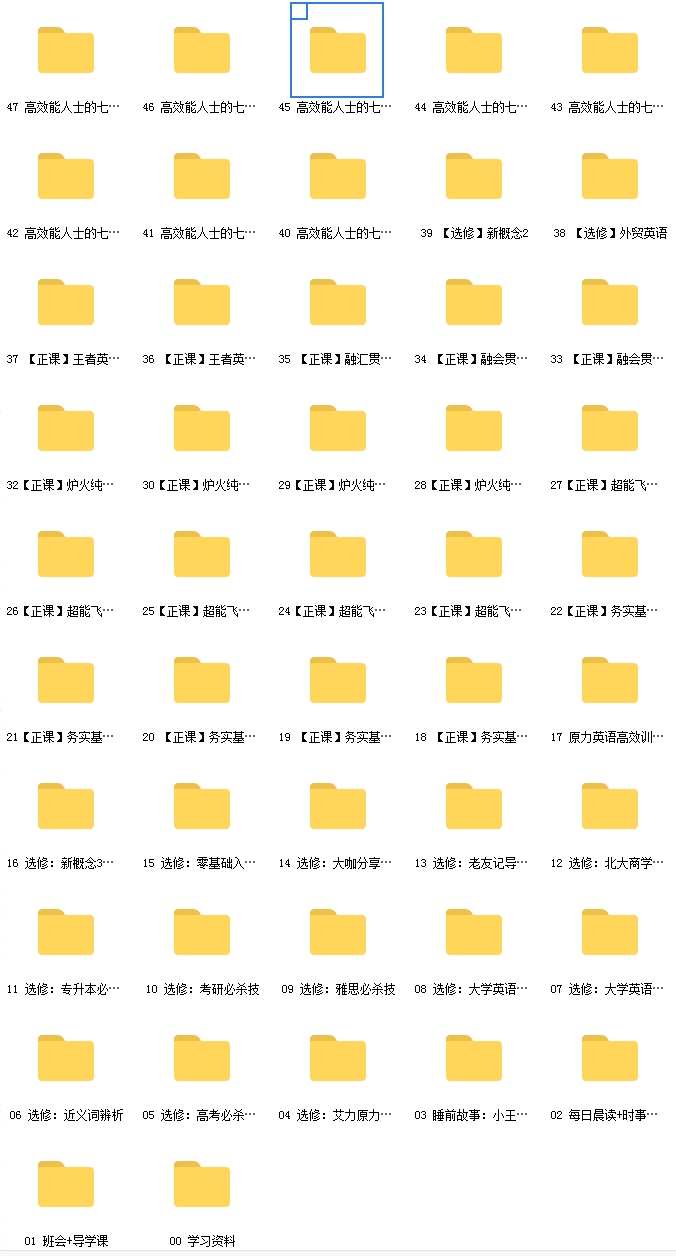Open folder 35 【正课】融汇贯
Viewport: 676px width, 1256px height.
click(338, 303)
